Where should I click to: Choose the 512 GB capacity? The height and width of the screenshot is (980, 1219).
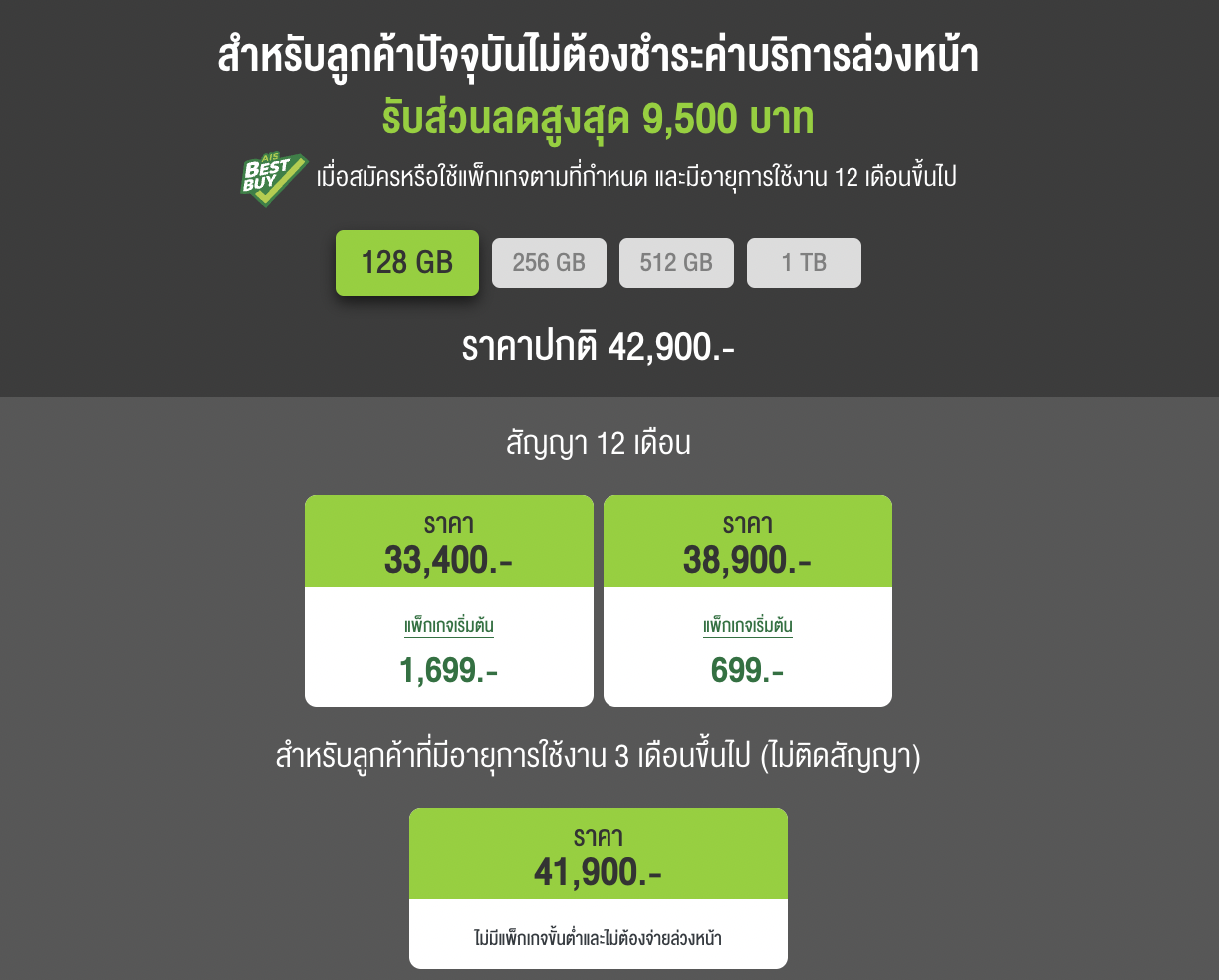click(676, 263)
